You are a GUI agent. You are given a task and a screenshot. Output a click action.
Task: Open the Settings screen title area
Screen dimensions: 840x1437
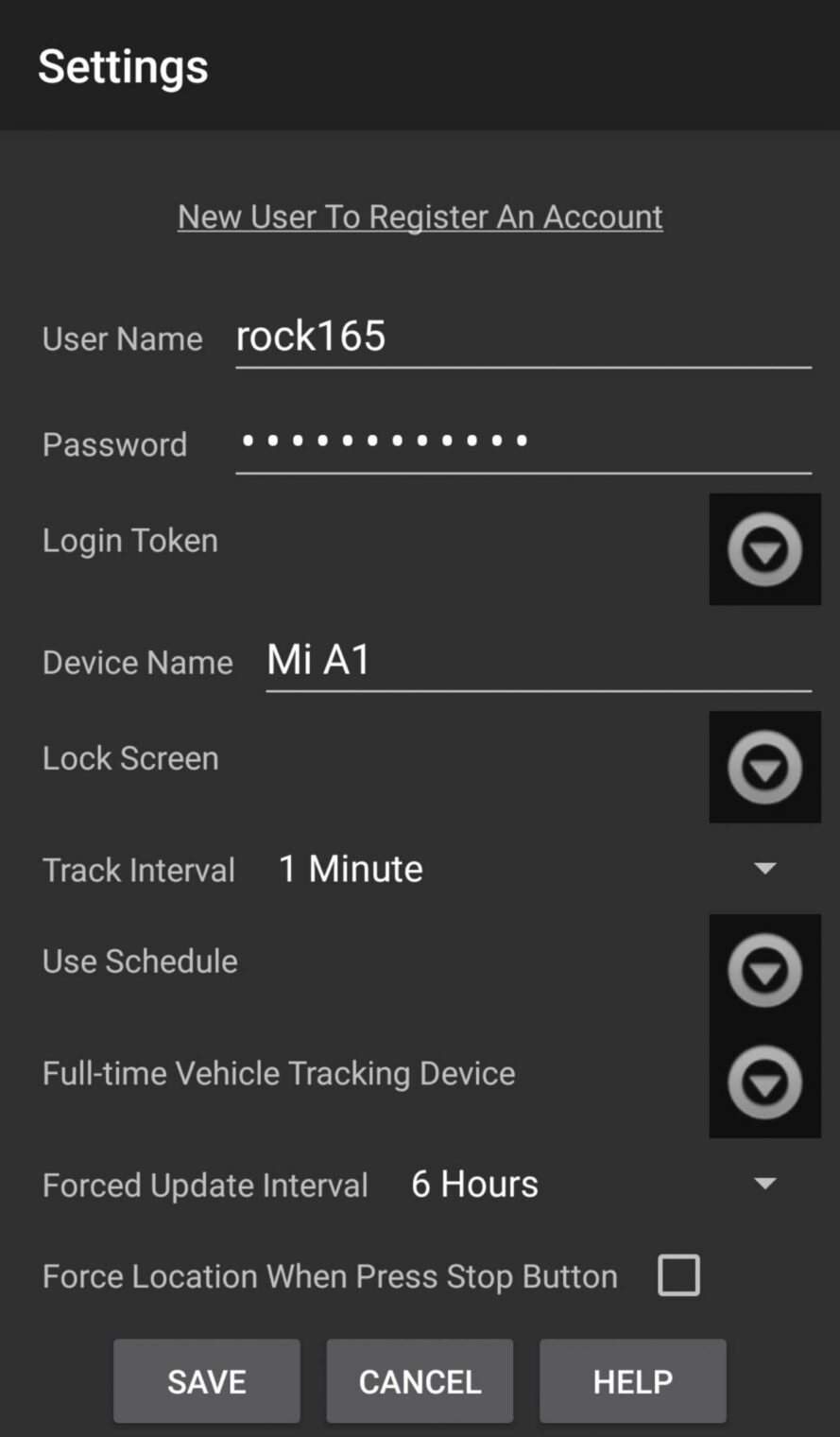pyautogui.click(x=122, y=65)
